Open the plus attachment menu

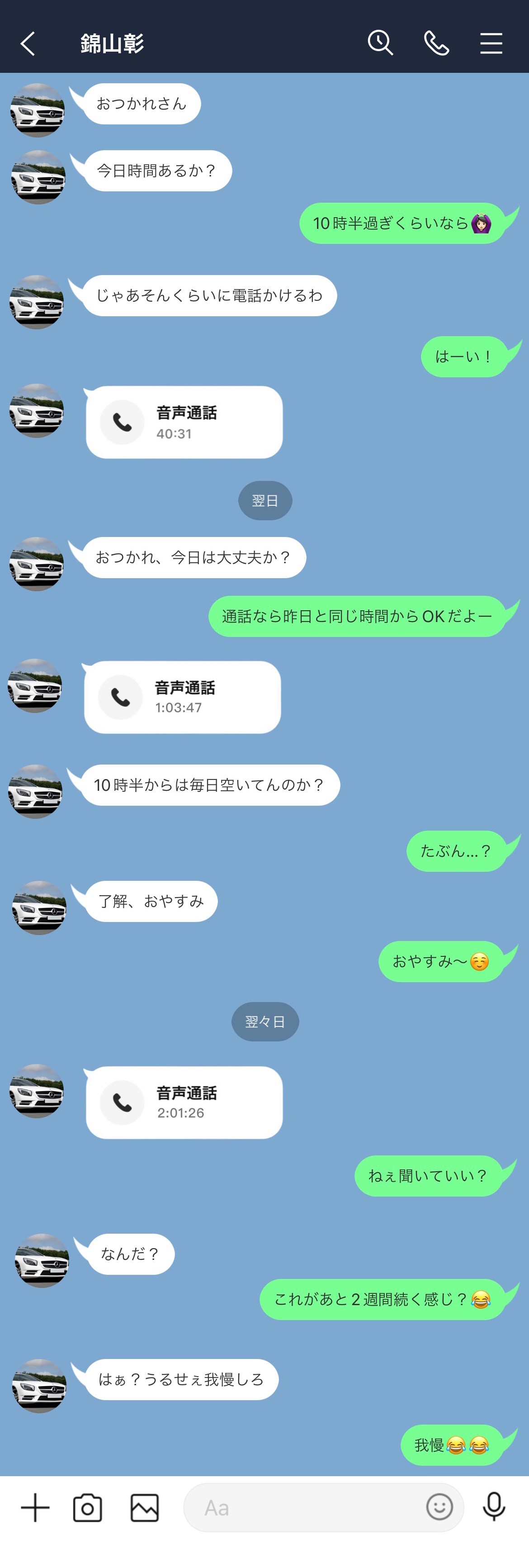(35, 1507)
